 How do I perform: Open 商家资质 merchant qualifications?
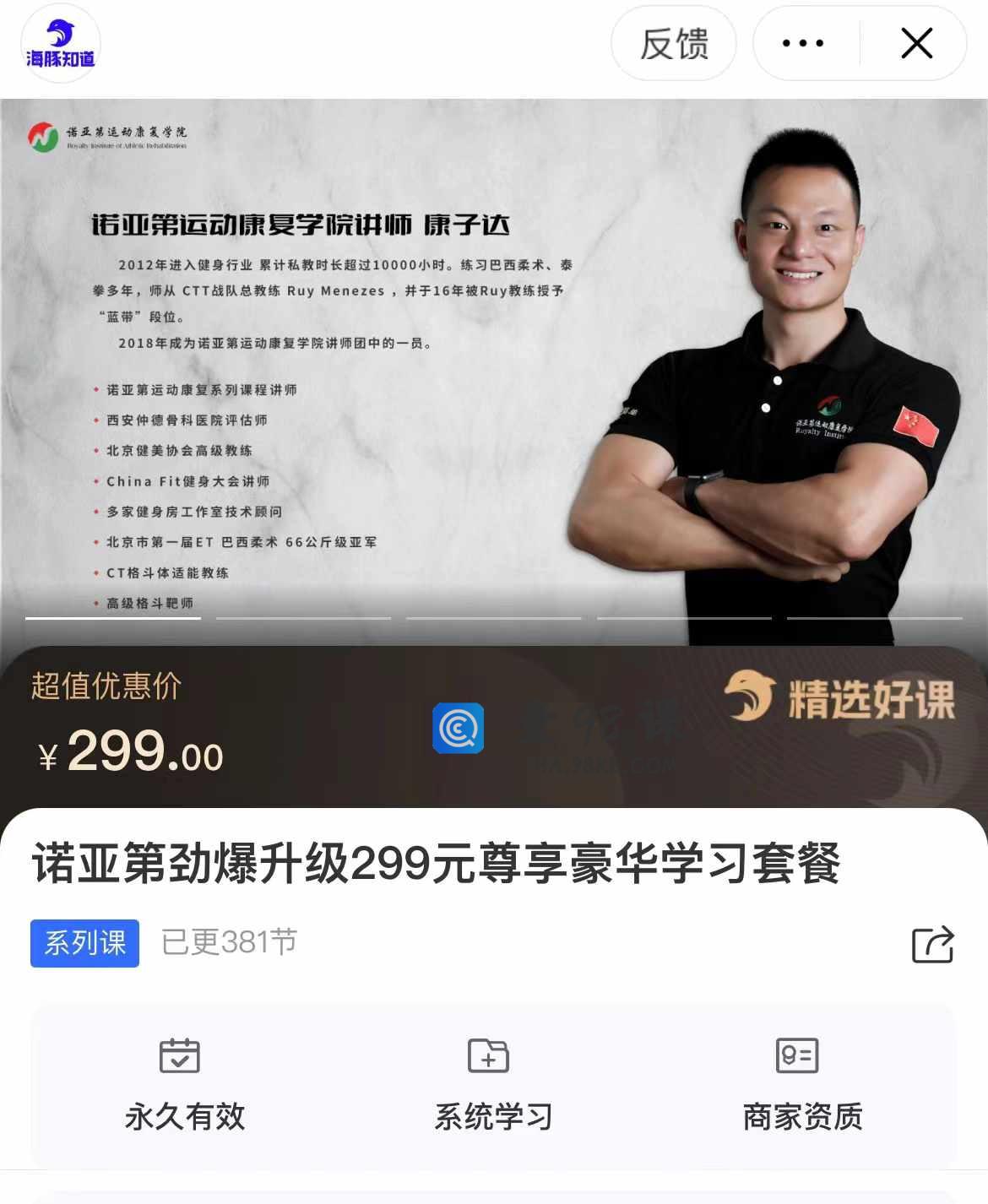coord(801,1085)
